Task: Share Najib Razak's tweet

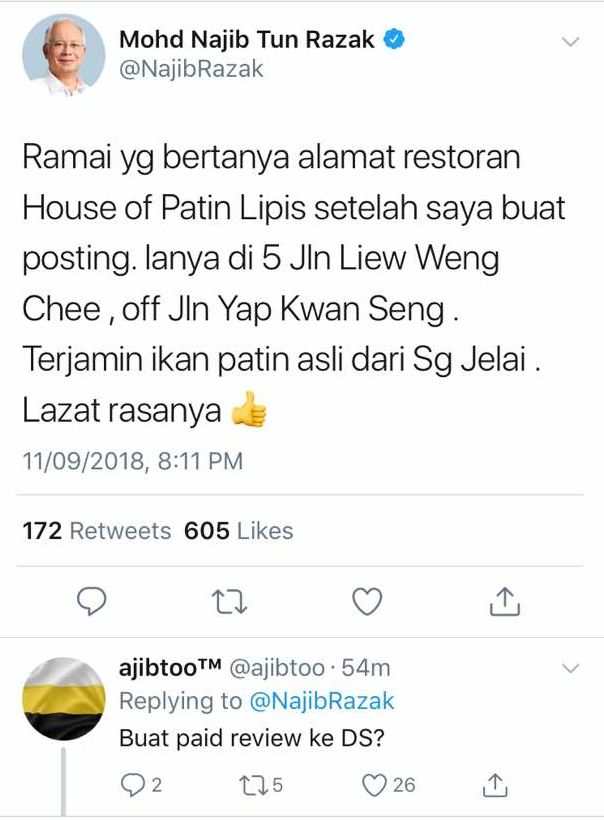Action: pos(506,600)
